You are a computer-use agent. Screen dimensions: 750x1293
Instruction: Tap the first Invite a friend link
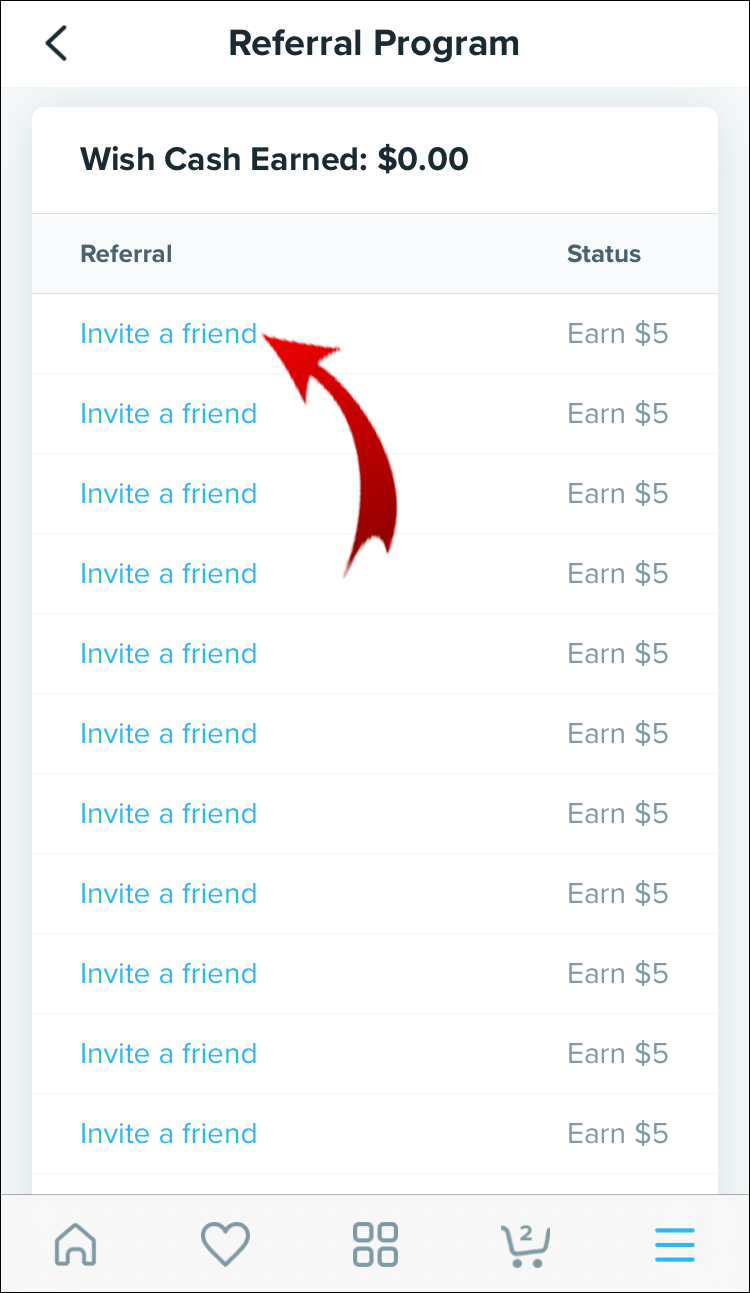click(x=168, y=334)
